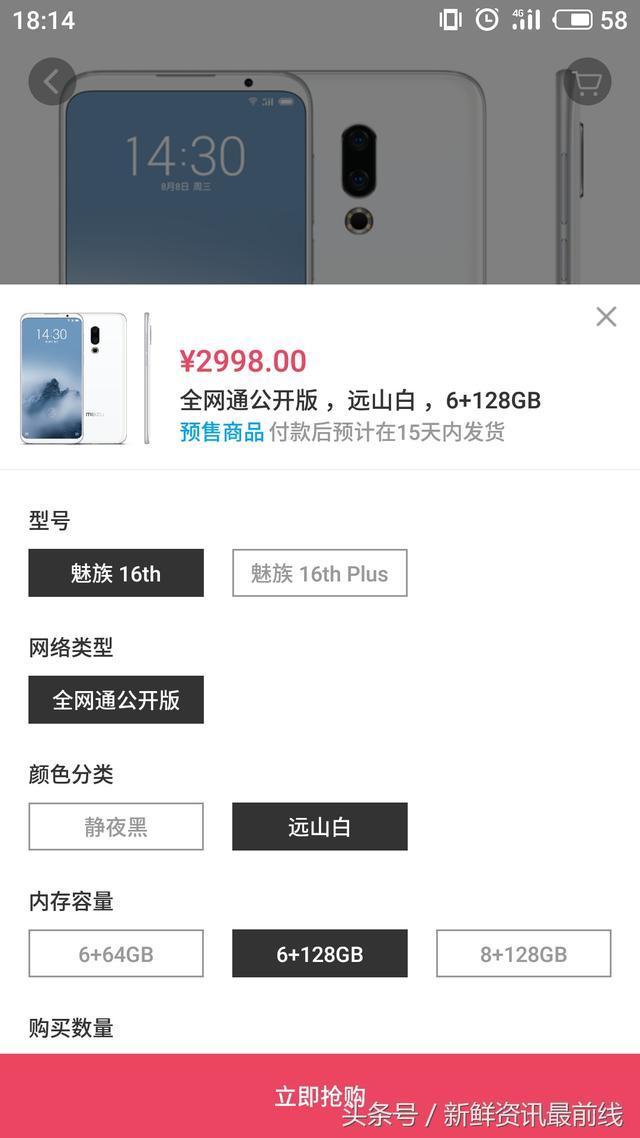Pick the 远山白 color option
This screenshot has width=640, height=1138.
(x=319, y=827)
